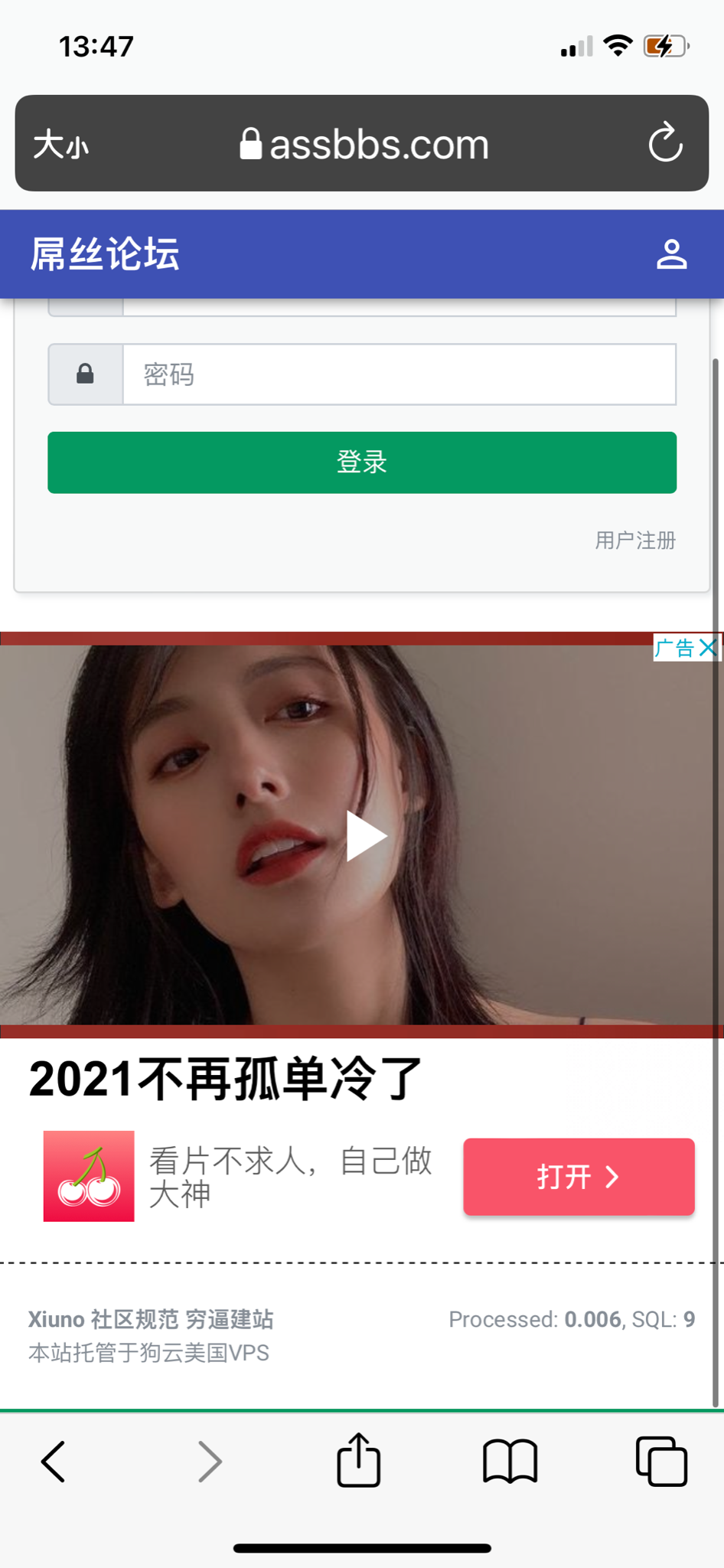724x1568 pixels.
Task: Open the Safari share sheet
Action: (359, 1462)
